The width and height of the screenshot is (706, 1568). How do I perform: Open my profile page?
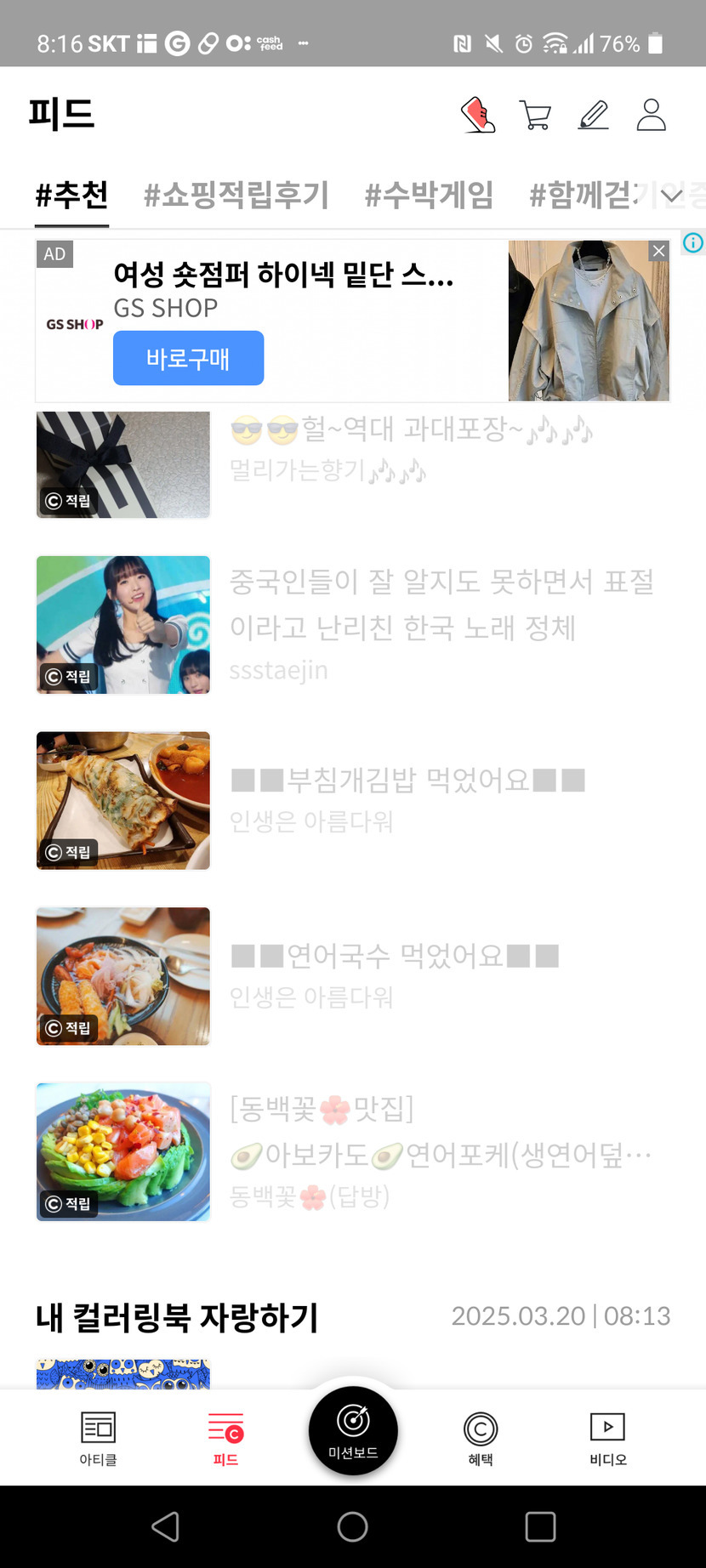[652, 115]
